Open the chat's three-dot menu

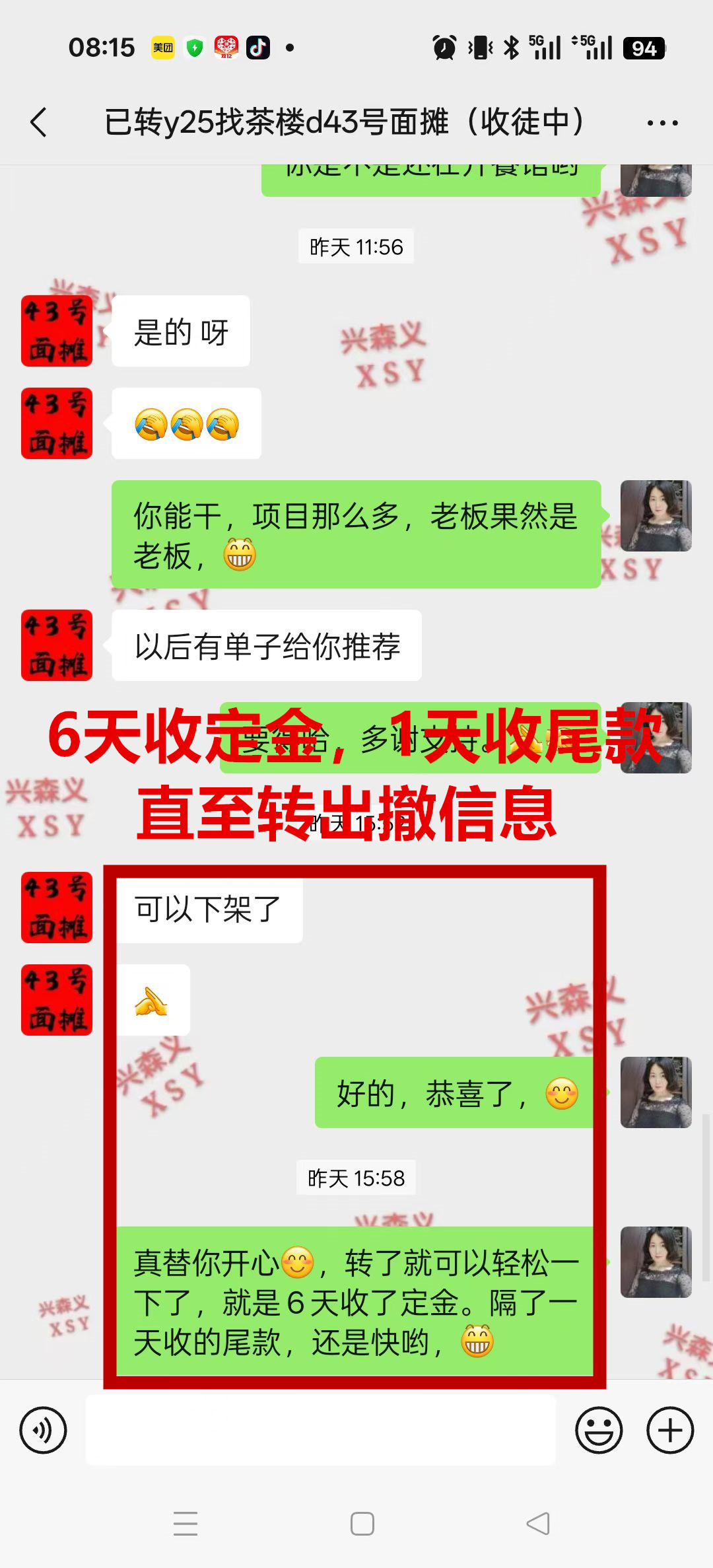click(x=662, y=123)
